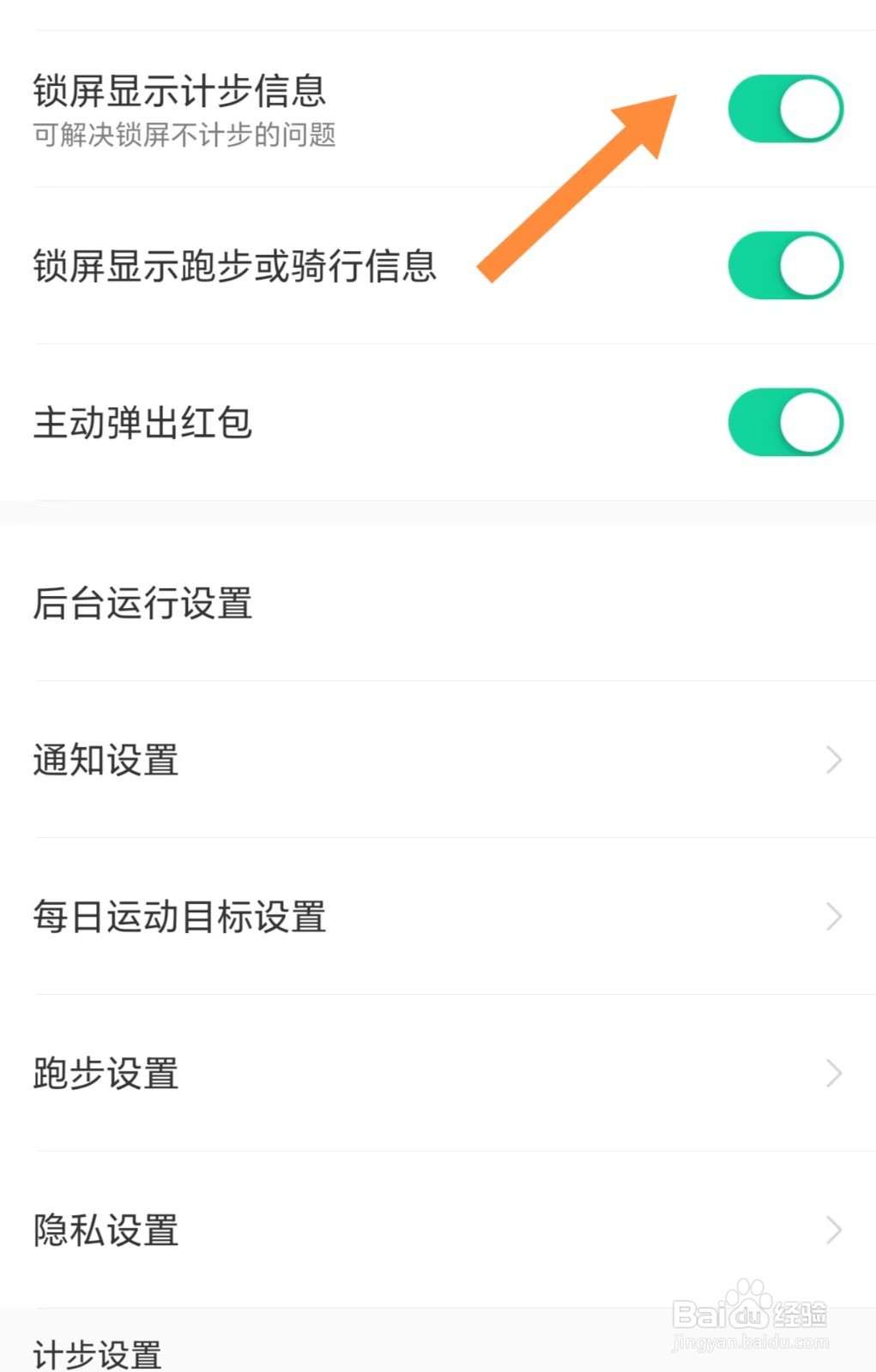Open 通知设置
This screenshot has width=876, height=1372.
[x=438, y=760]
